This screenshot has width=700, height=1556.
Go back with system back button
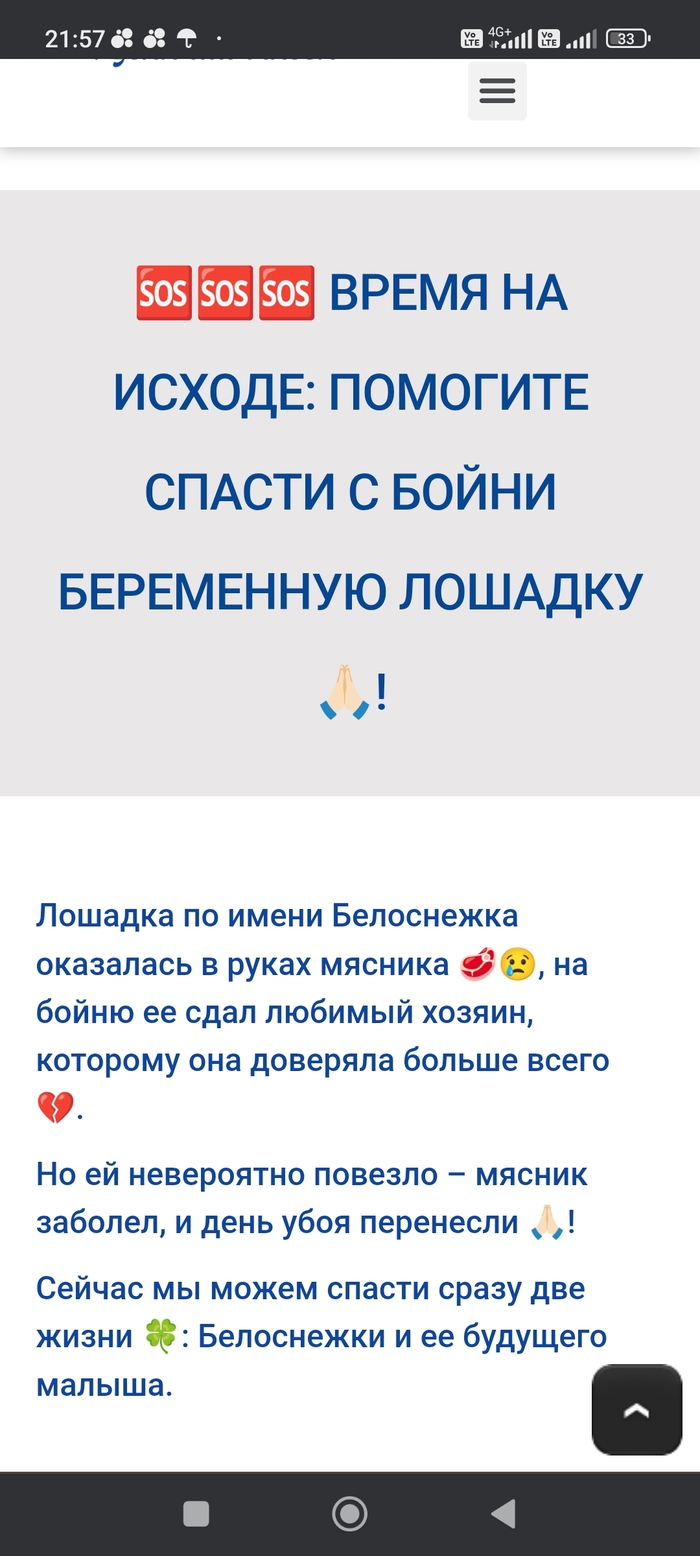(x=503, y=1513)
